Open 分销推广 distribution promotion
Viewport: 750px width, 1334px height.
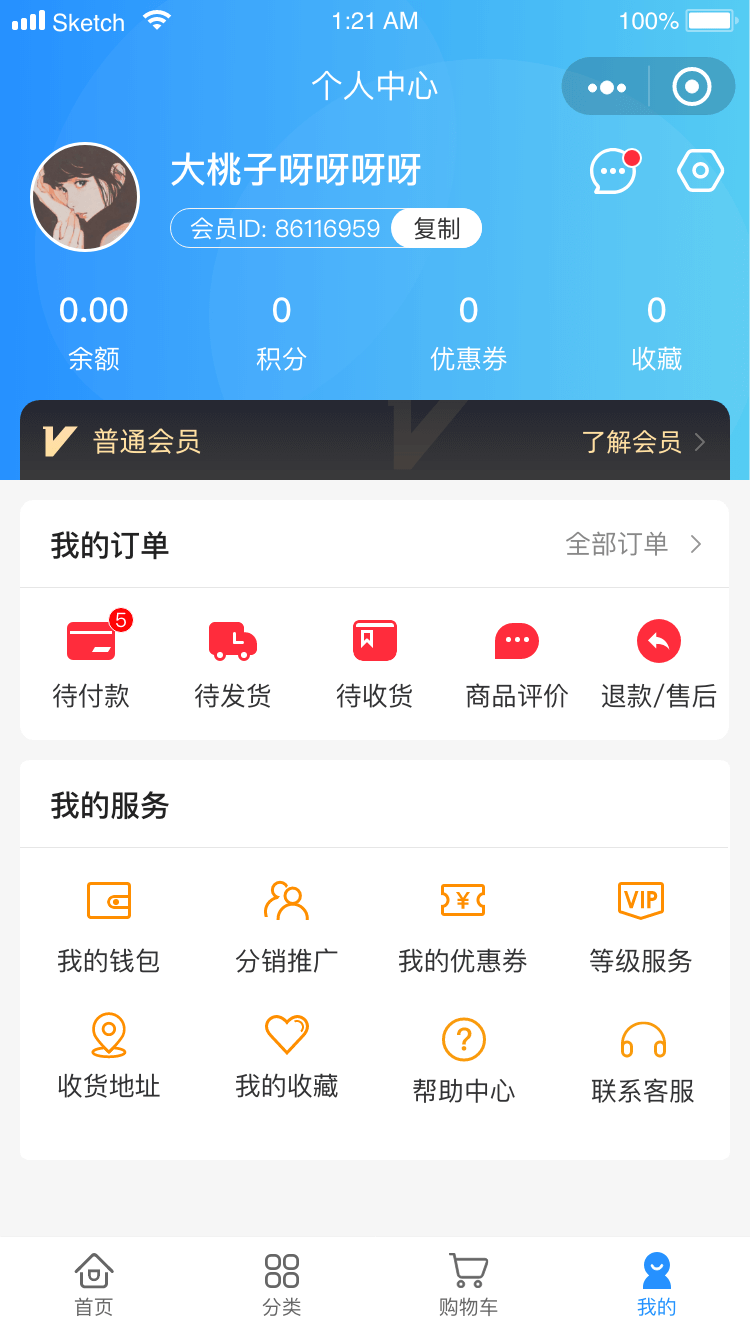coord(287,927)
